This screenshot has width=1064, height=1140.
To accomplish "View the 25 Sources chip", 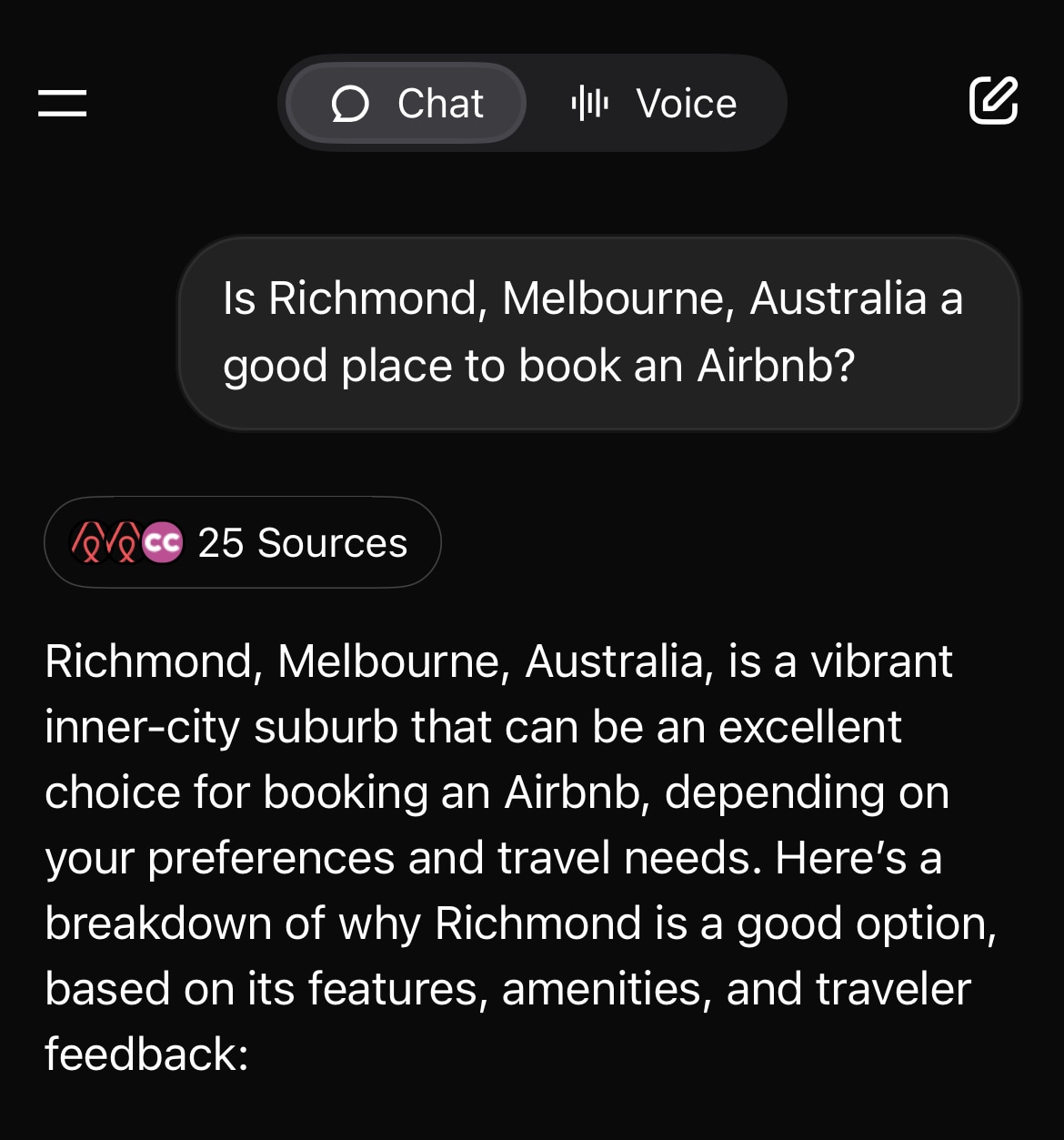I will coord(243,543).
